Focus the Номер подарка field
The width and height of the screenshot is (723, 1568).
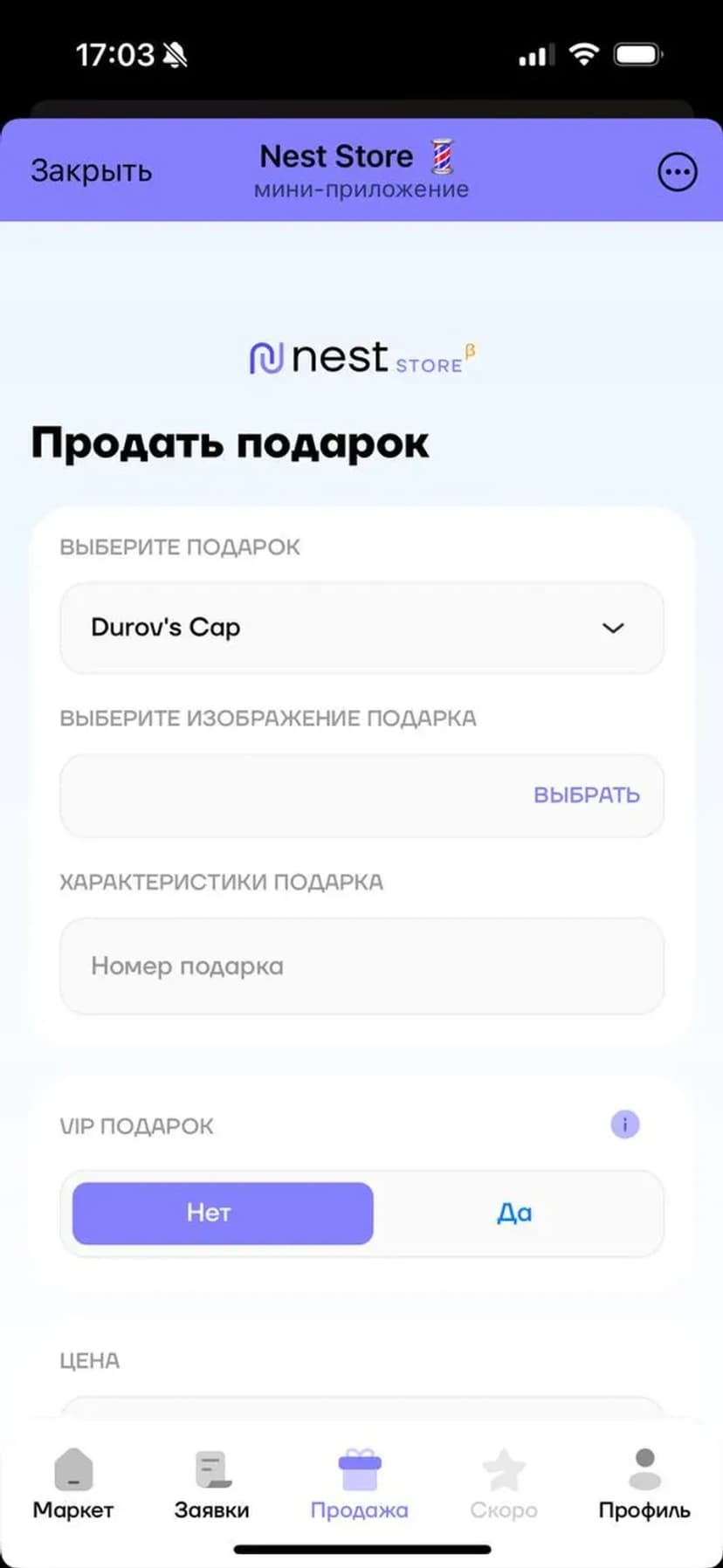pyautogui.click(x=361, y=966)
